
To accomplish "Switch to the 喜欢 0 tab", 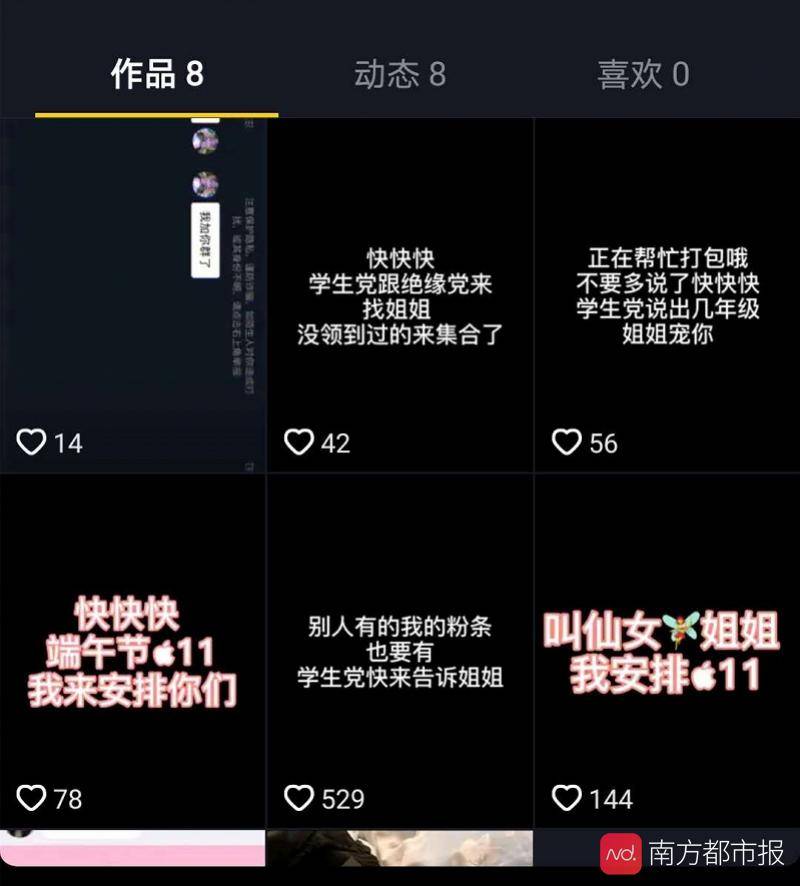I will [643, 74].
